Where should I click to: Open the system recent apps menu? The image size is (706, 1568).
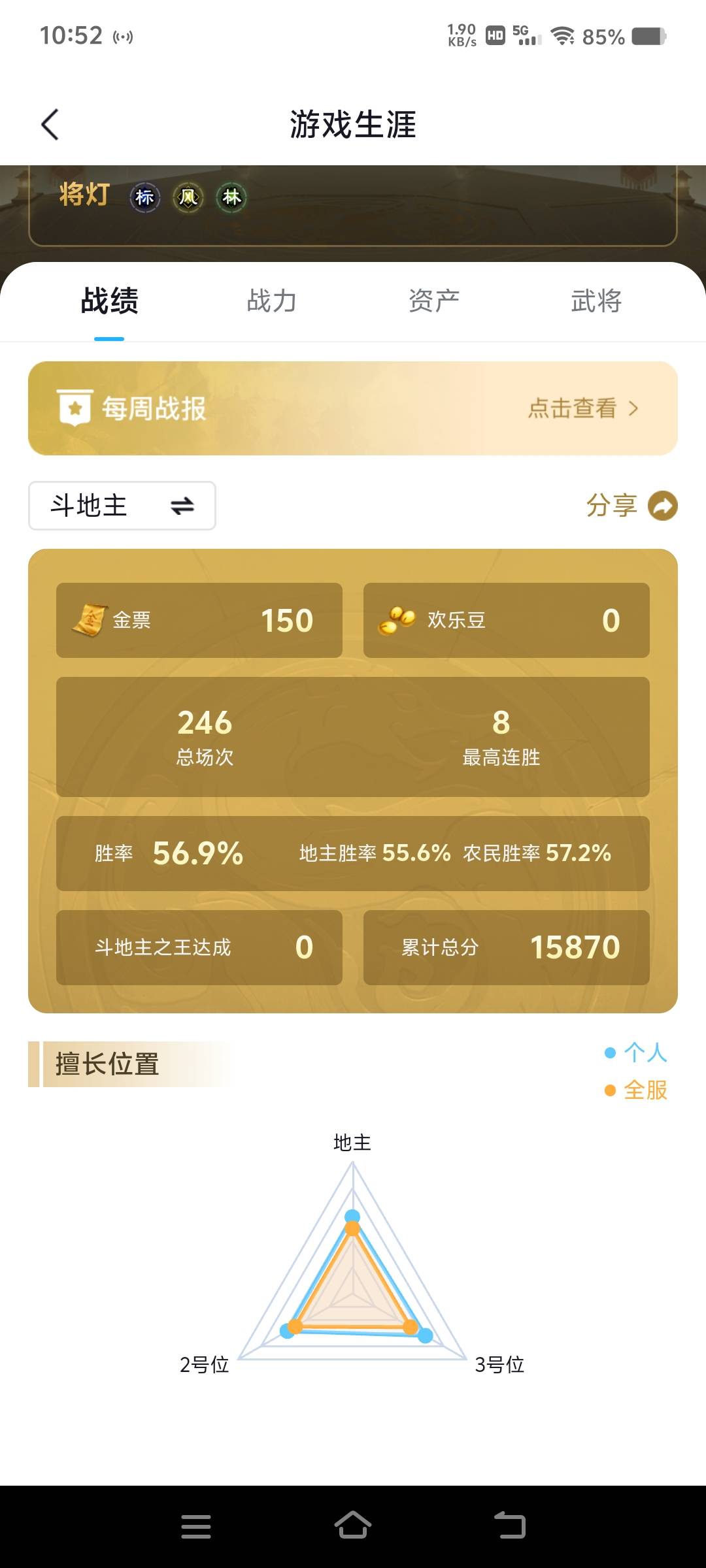tap(196, 1526)
